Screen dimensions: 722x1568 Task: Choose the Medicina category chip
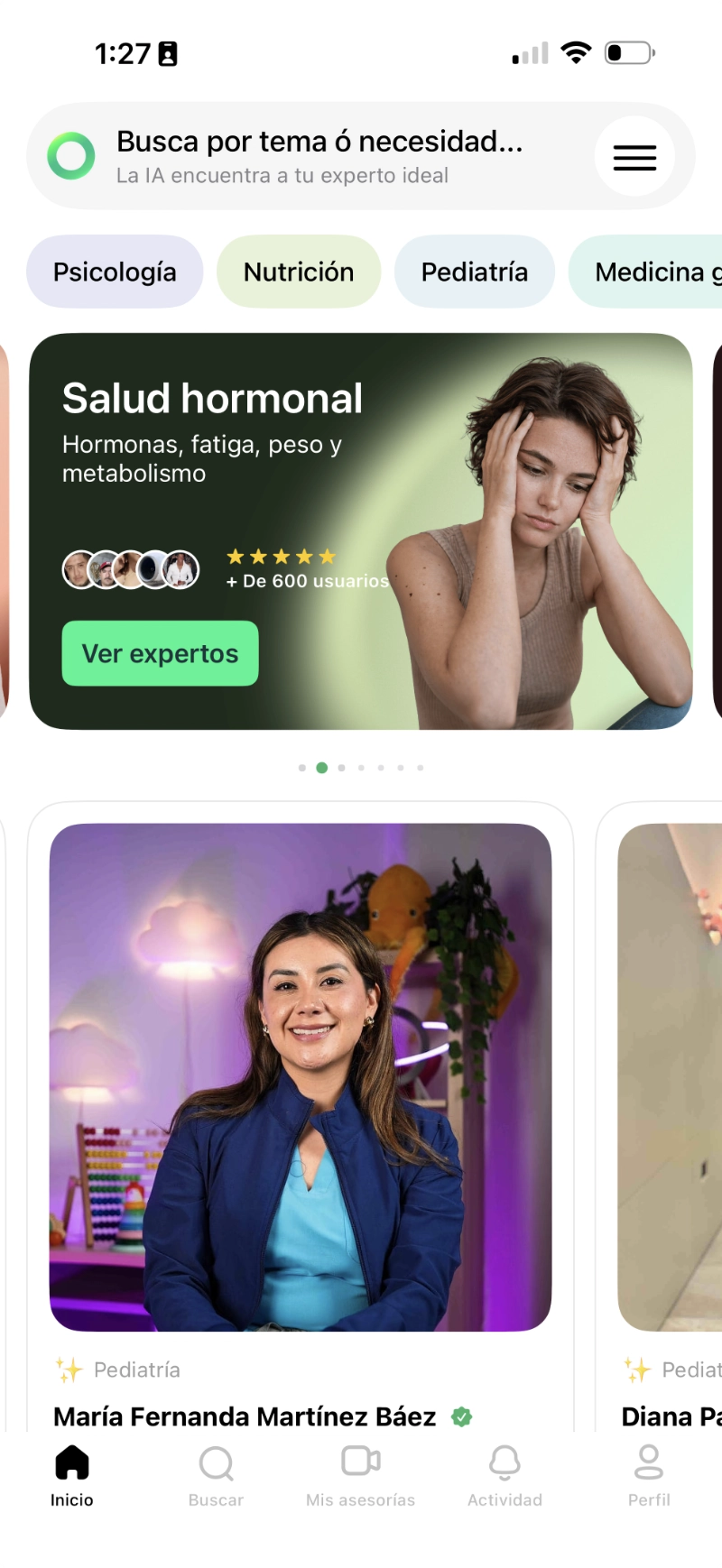click(x=652, y=272)
